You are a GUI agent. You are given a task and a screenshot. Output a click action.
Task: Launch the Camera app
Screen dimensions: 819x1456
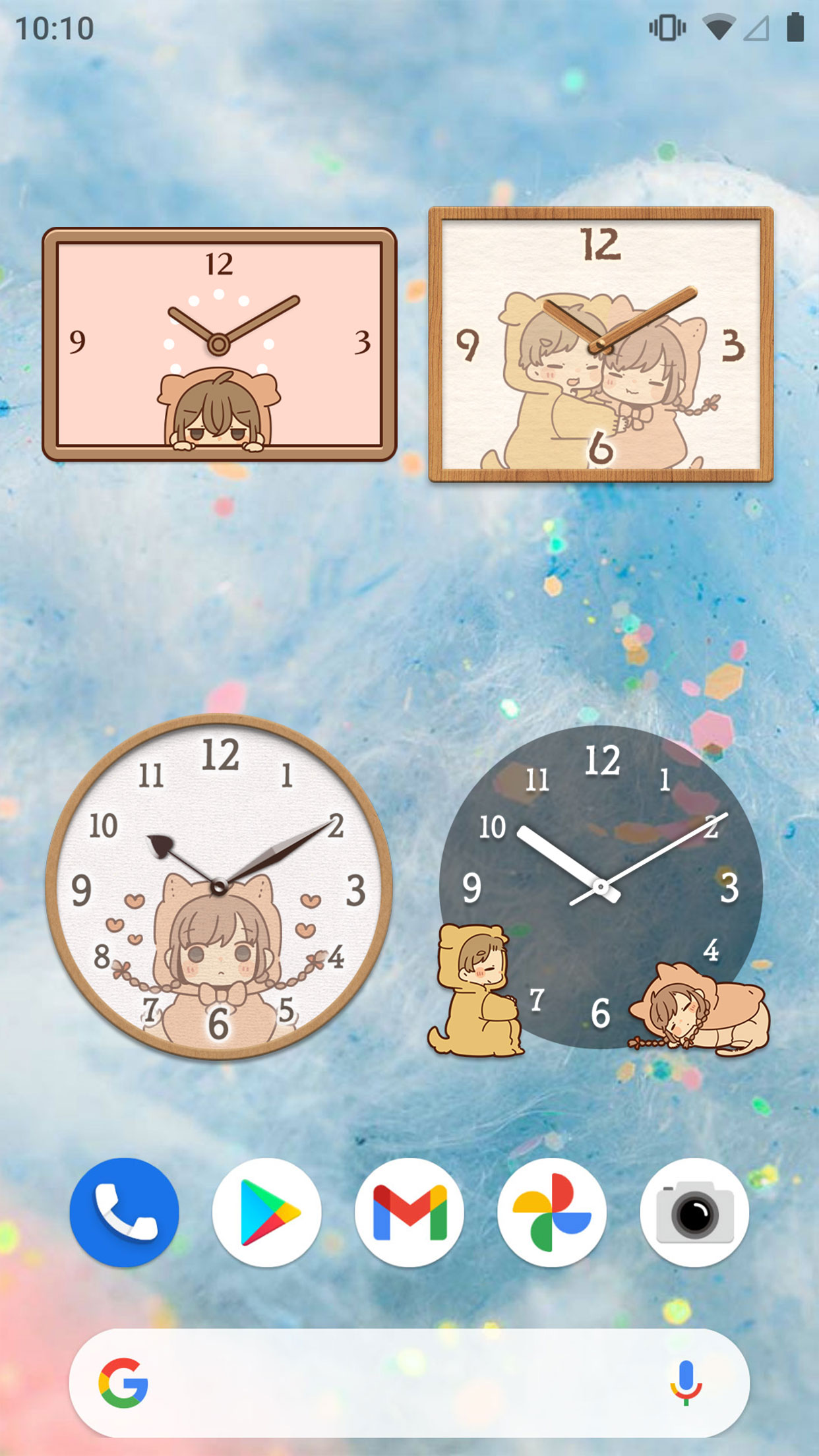click(694, 1212)
